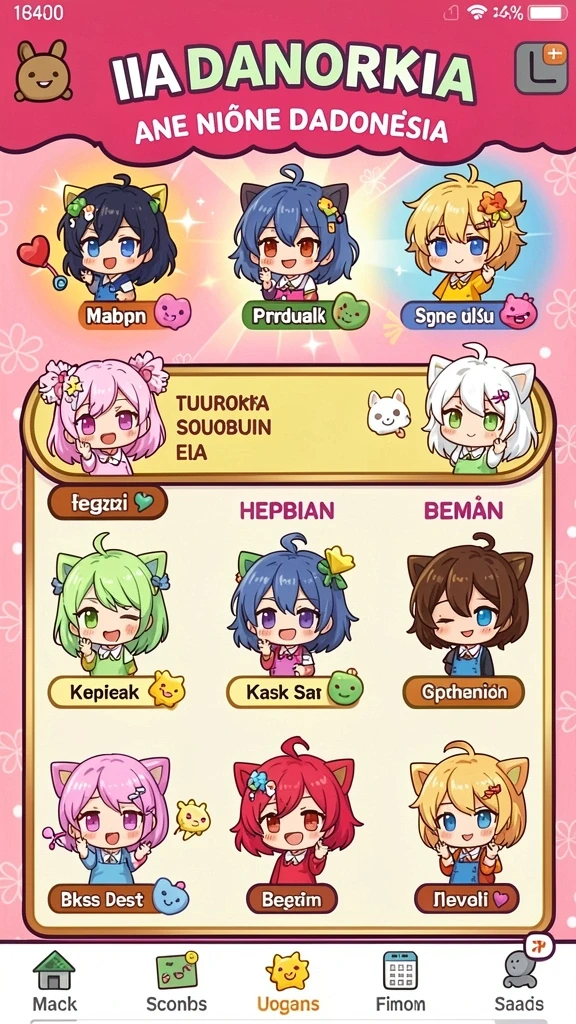Open the Saads tab
Screen dimensions: 576x1024
[519, 981]
